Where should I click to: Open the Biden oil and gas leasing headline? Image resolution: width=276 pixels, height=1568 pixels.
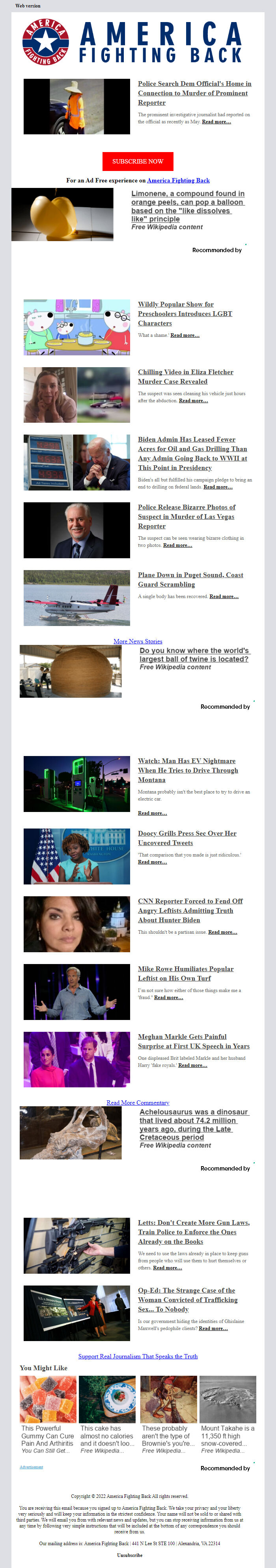[x=192, y=453]
